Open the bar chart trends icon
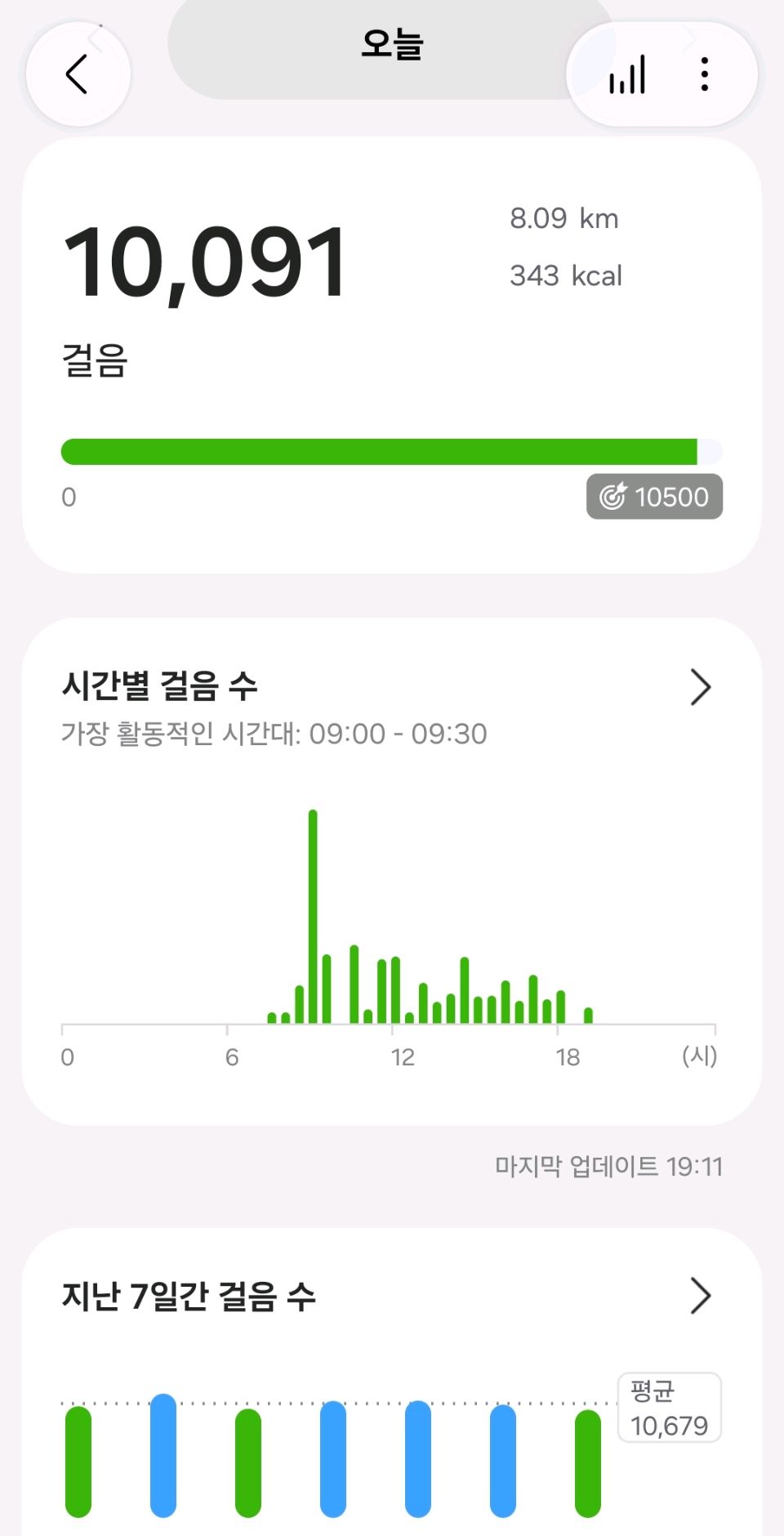This screenshot has height=1536, width=784. [627, 74]
